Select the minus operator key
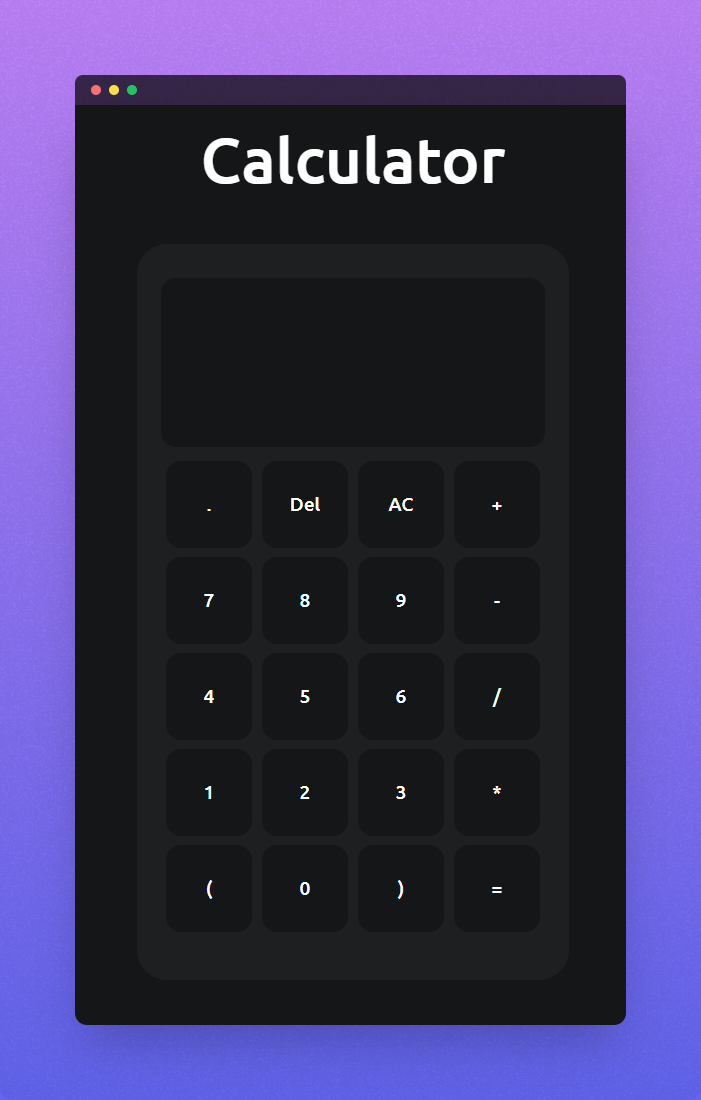 pyautogui.click(x=497, y=601)
